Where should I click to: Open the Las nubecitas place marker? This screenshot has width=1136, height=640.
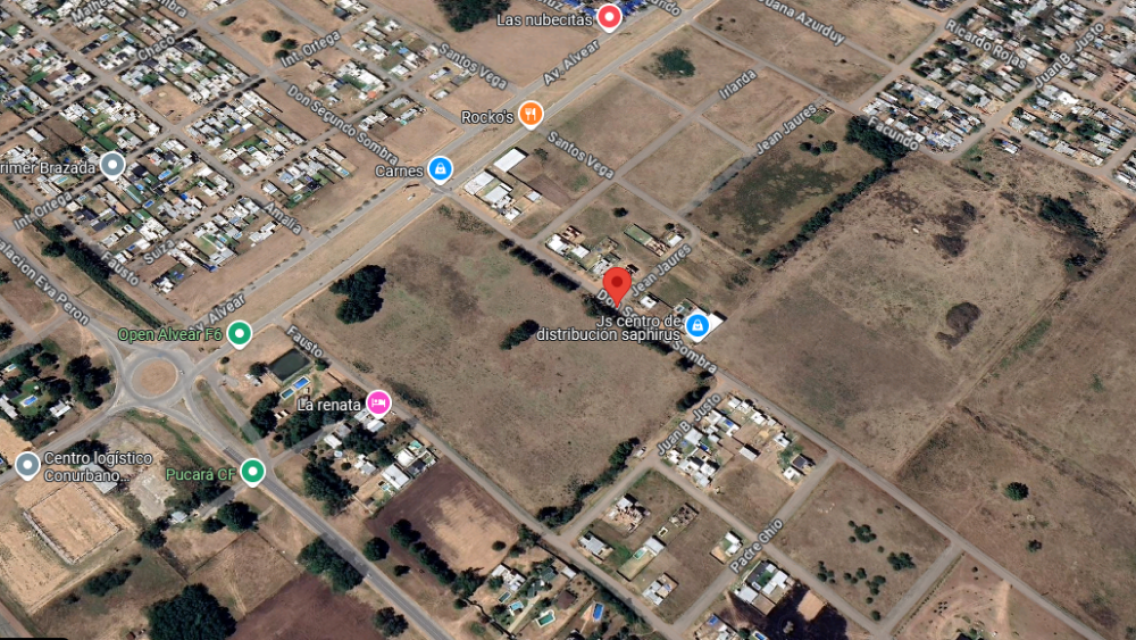(609, 17)
